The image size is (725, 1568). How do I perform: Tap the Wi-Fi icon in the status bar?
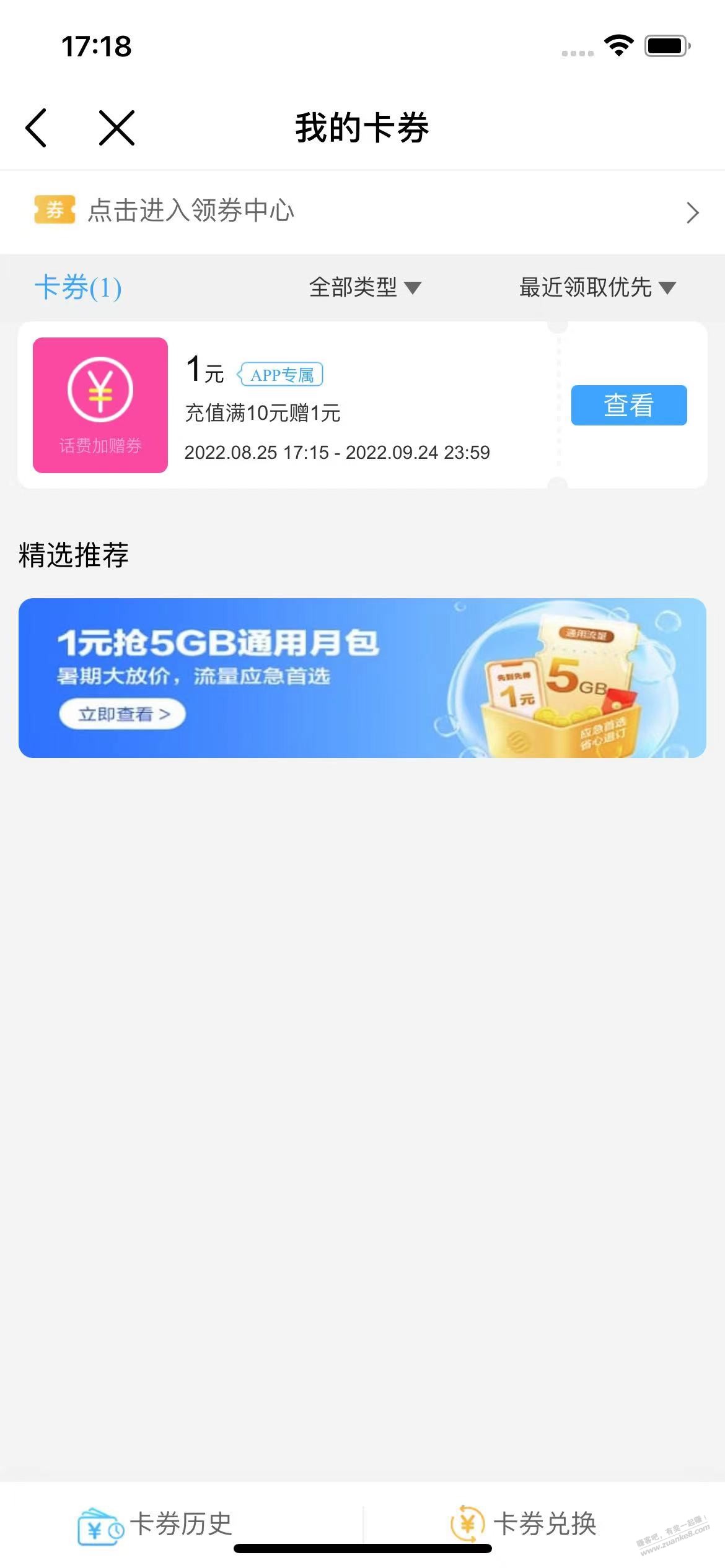click(617, 46)
